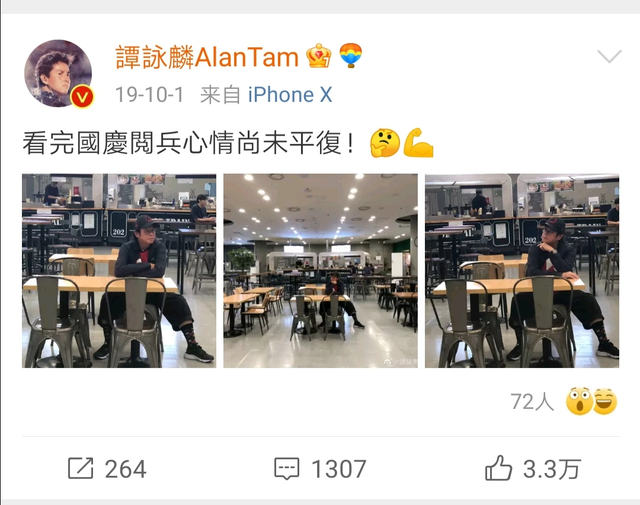Screen dimensions: 640x505
Task: Open the middle photo of the post
Action: [320, 270]
